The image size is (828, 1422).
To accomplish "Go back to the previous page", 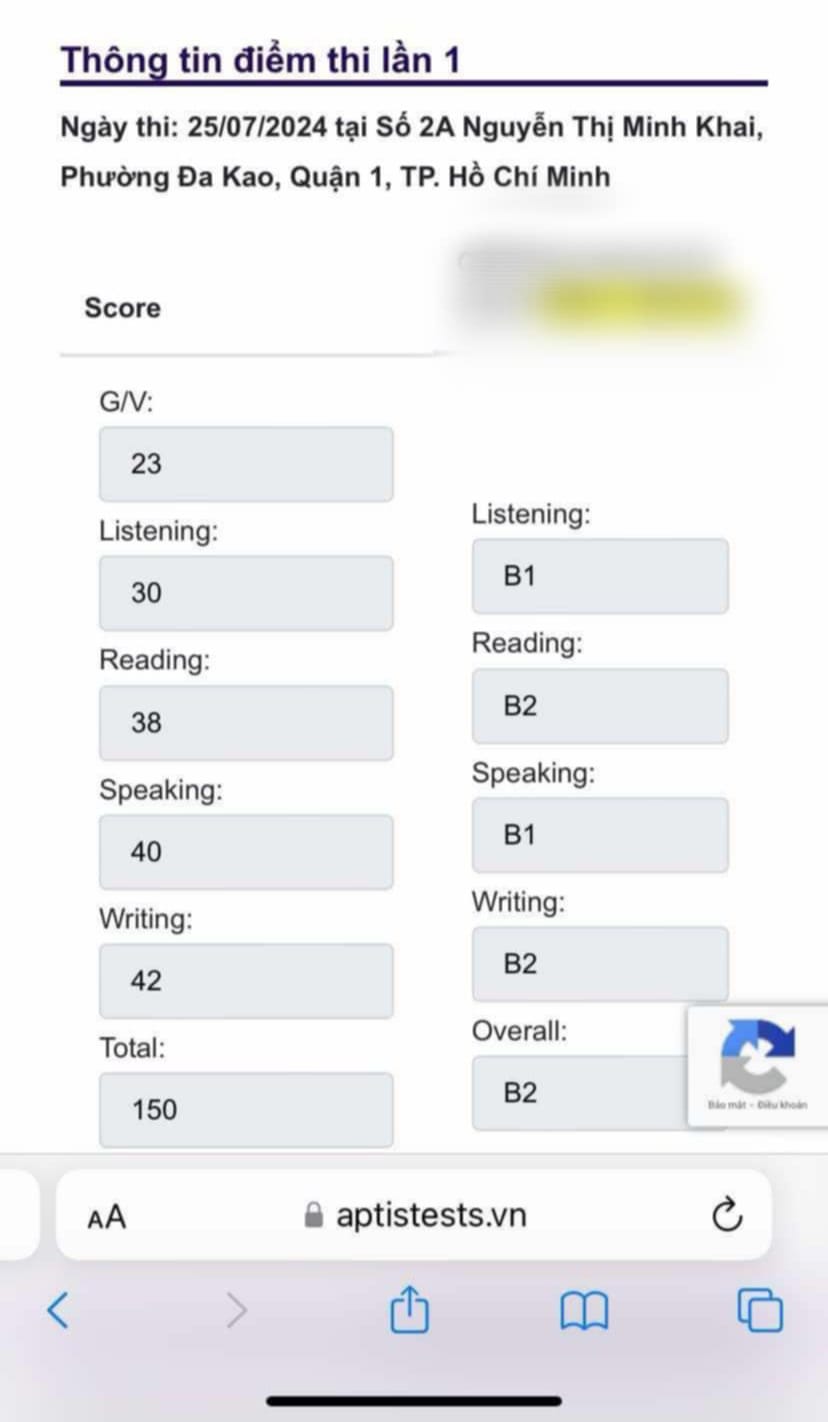I will [59, 1310].
